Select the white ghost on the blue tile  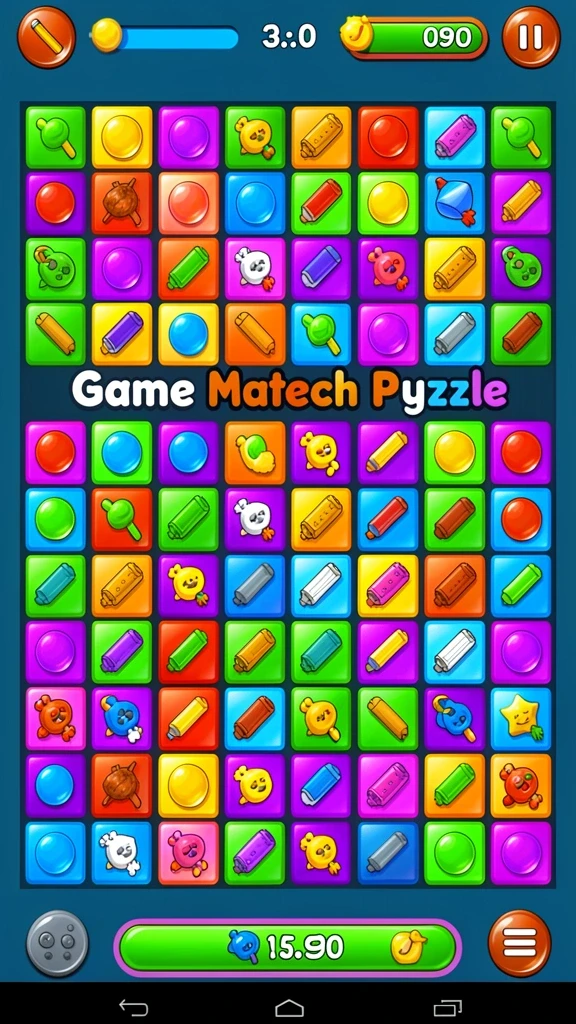click(121, 852)
